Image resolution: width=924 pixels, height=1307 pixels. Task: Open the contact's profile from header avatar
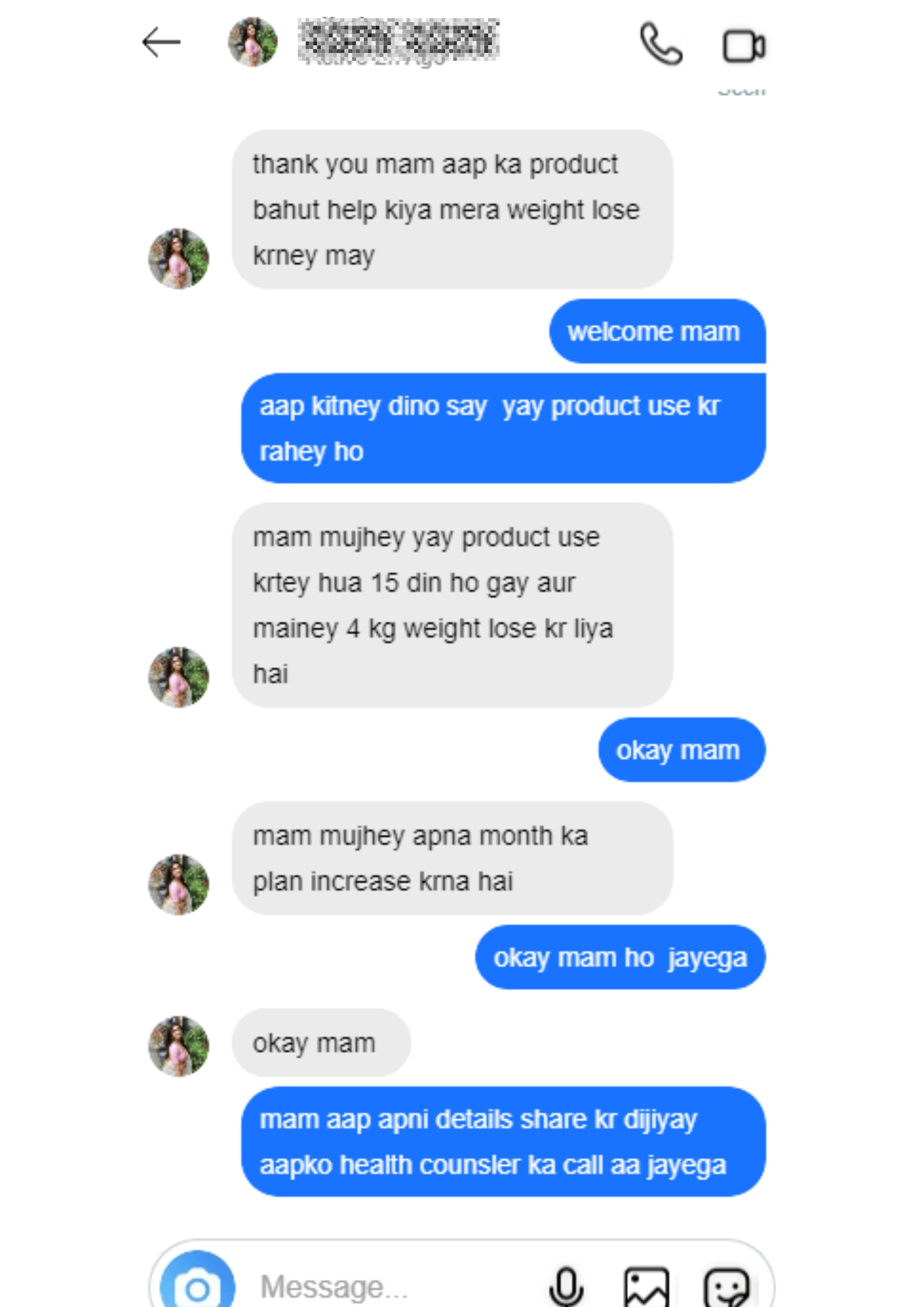point(252,42)
